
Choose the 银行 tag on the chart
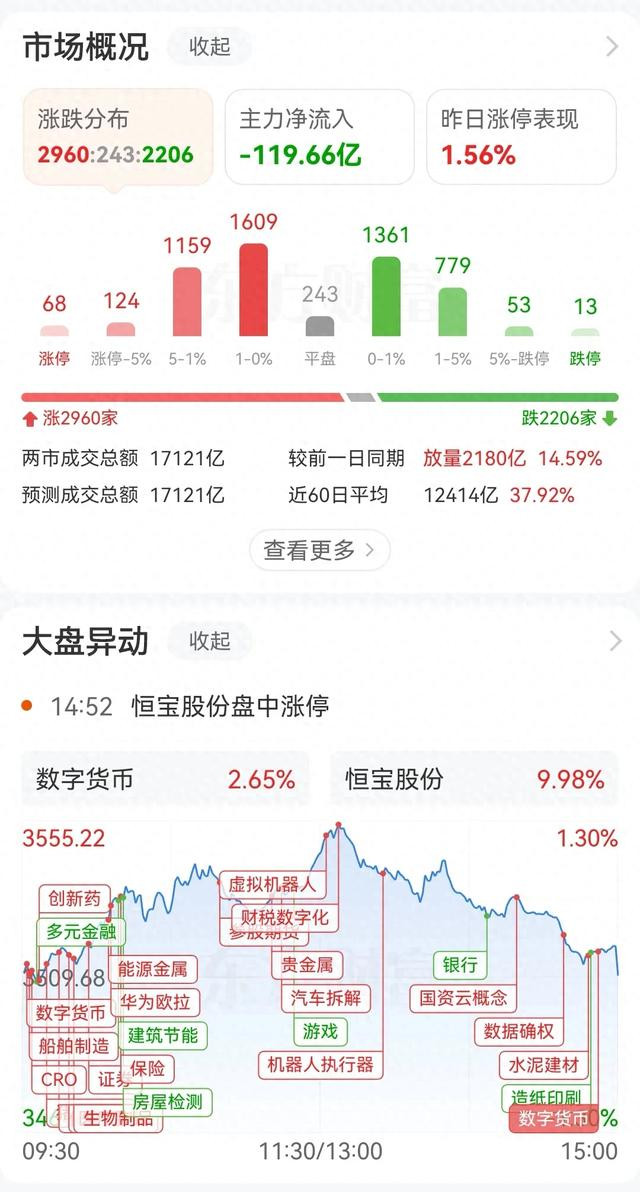click(460, 965)
